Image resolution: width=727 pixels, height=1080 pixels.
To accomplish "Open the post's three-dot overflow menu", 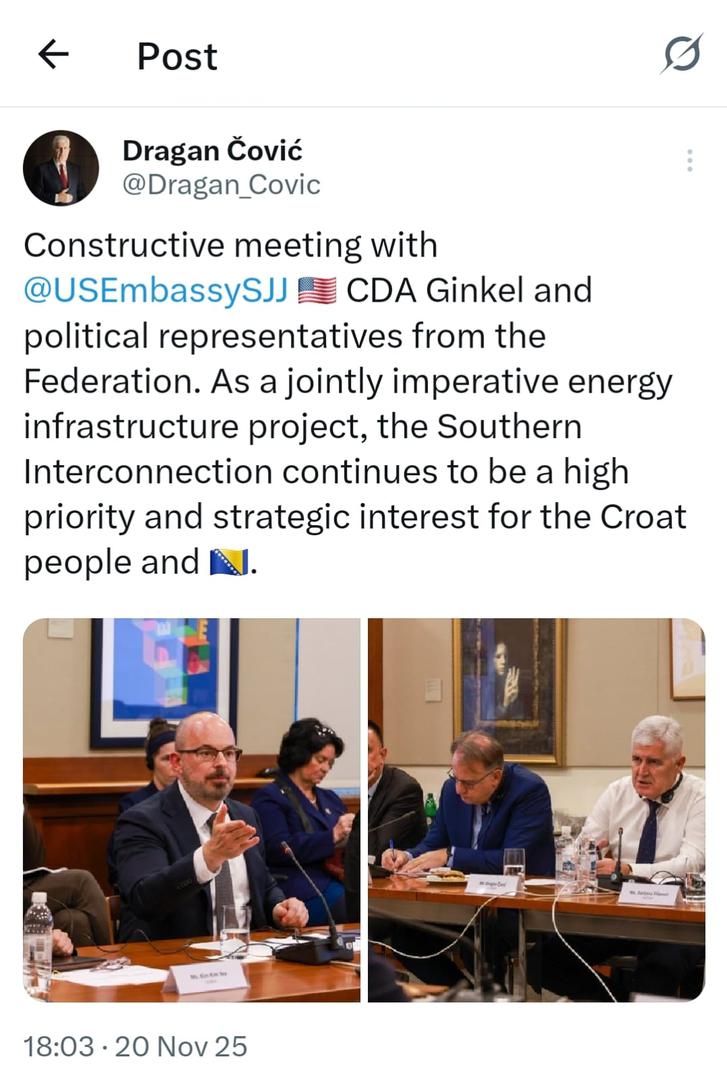I will (689, 160).
